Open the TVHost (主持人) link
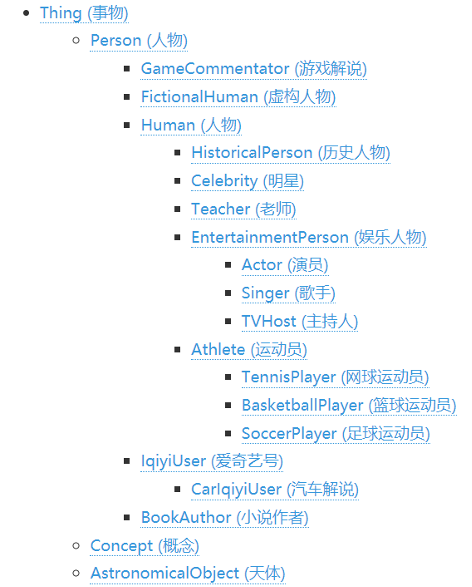The height and width of the screenshot is (587, 472). coord(300,322)
